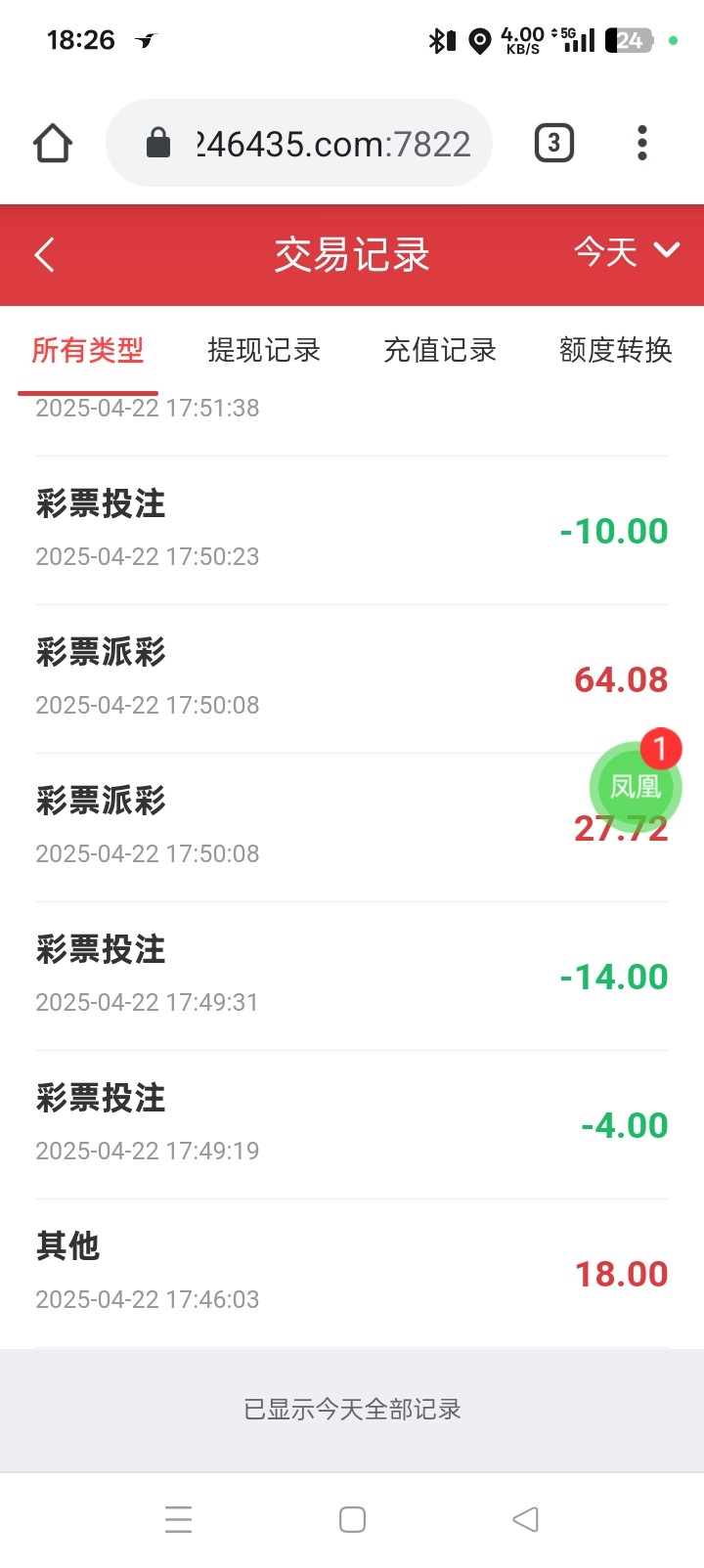This screenshot has height=1568, width=704.
Task: Open recent apps from navigation bar
Action: click(179, 1519)
